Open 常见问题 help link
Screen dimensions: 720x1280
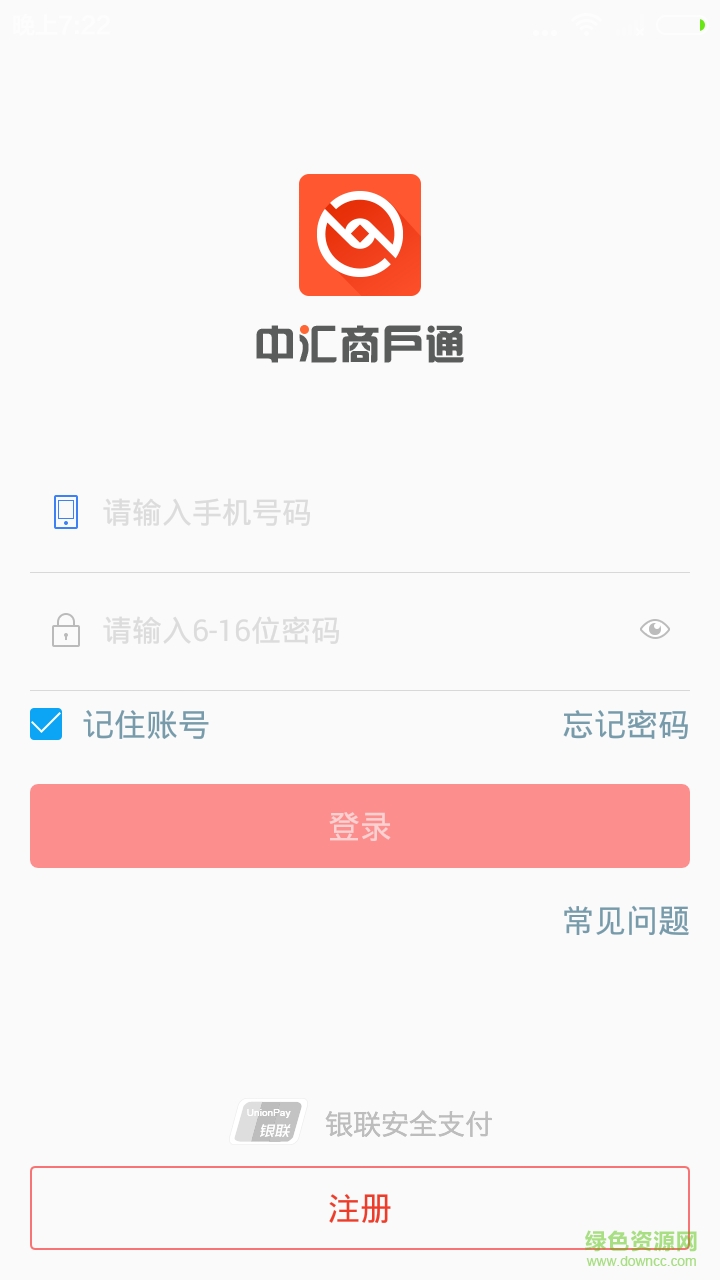(x=626, y=920)
